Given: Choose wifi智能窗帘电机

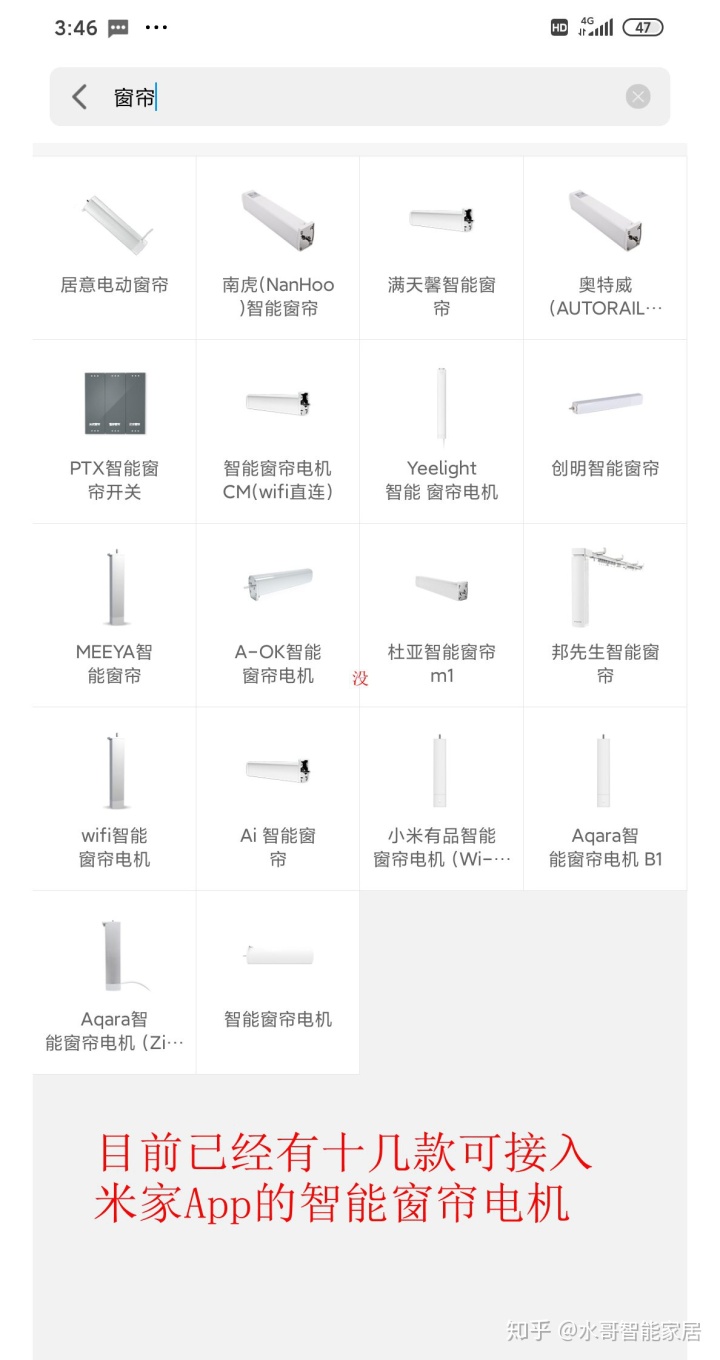Looking at the screenshot, I should point(114,798).
